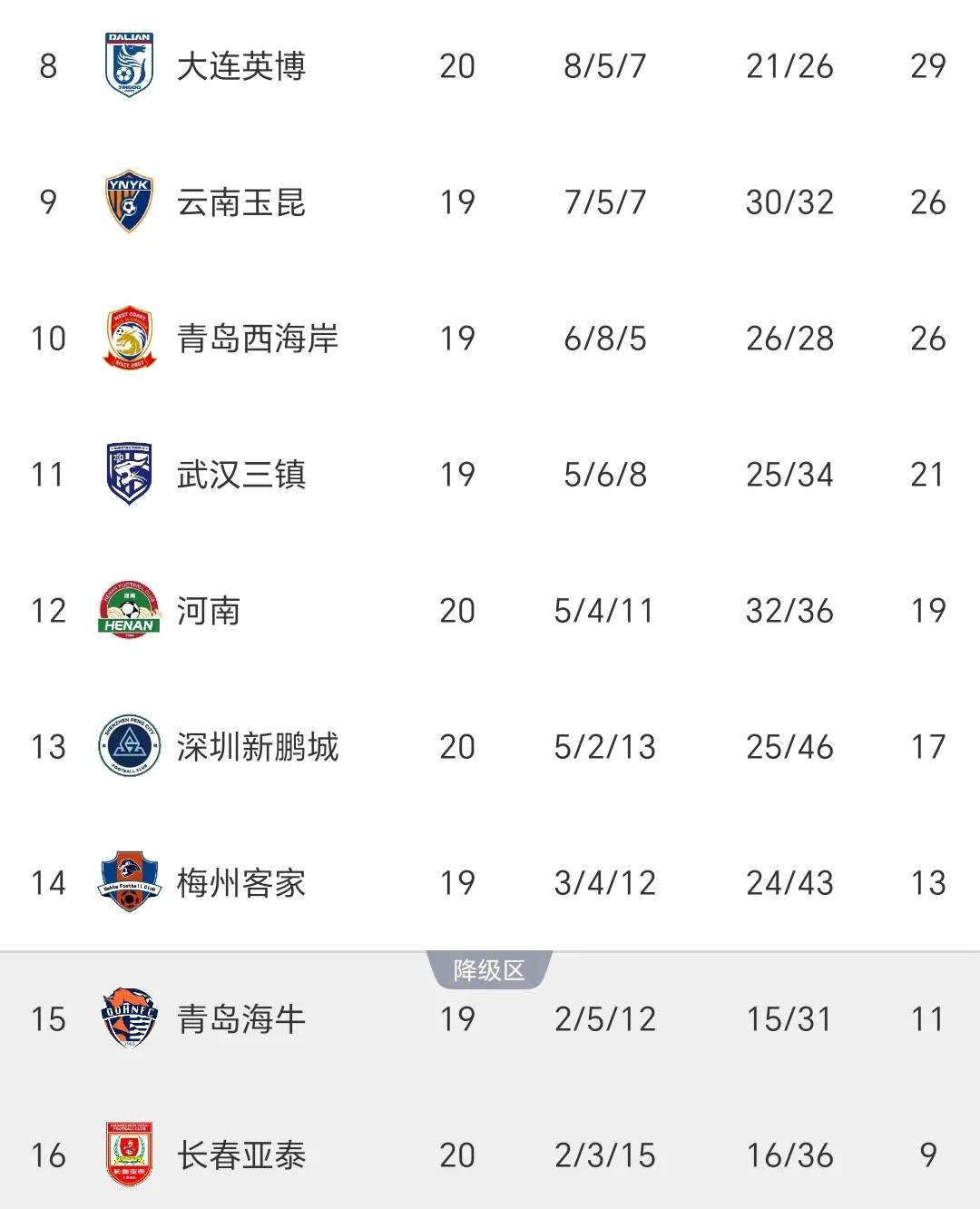
Task: View 云南玉昆 team details
Action: [x=241, y=202]
